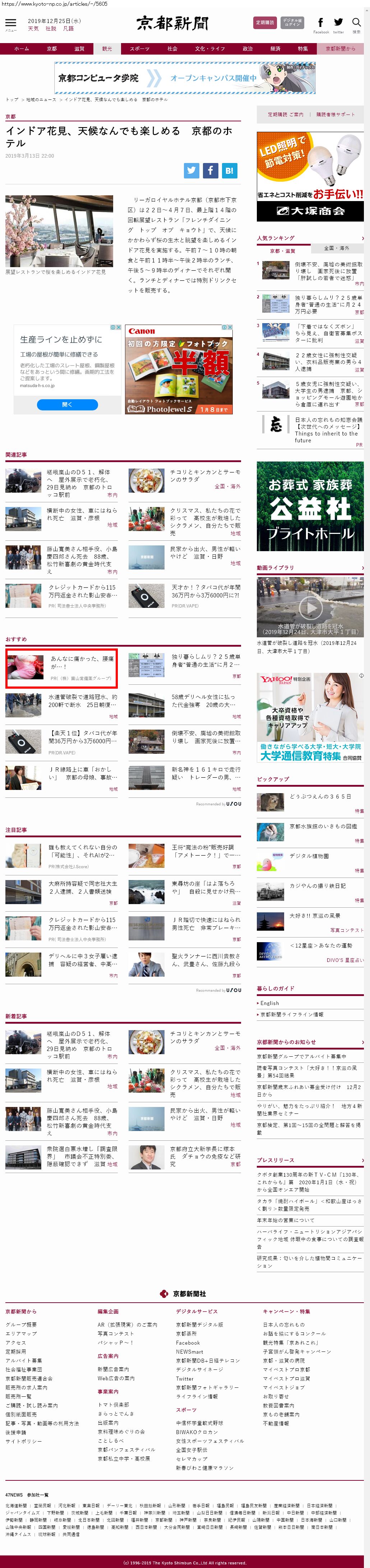Open the hamburger menu
This screenshot has width=370, height=1568.
tap(10, 24)
